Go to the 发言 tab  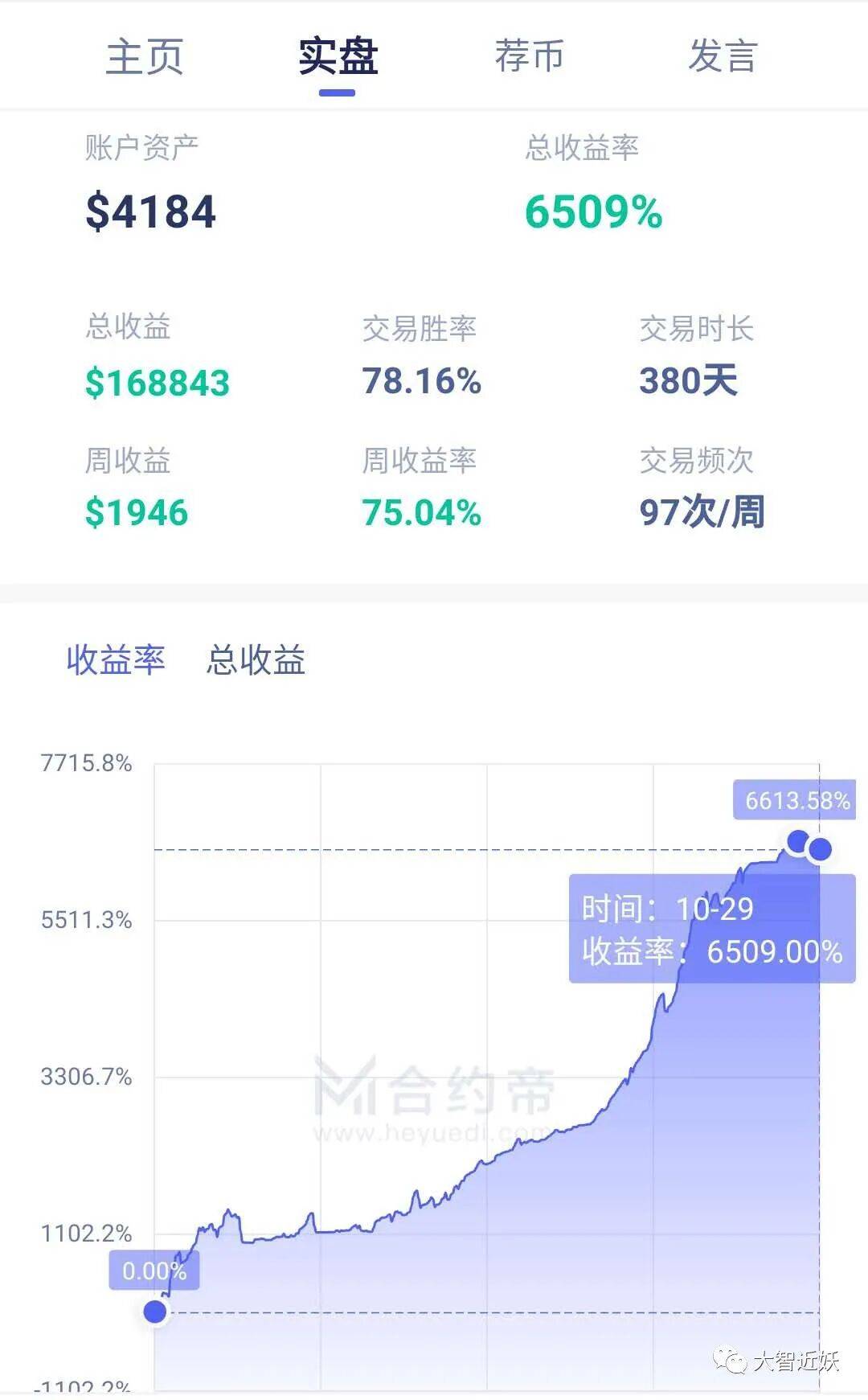tap(723, 56)
